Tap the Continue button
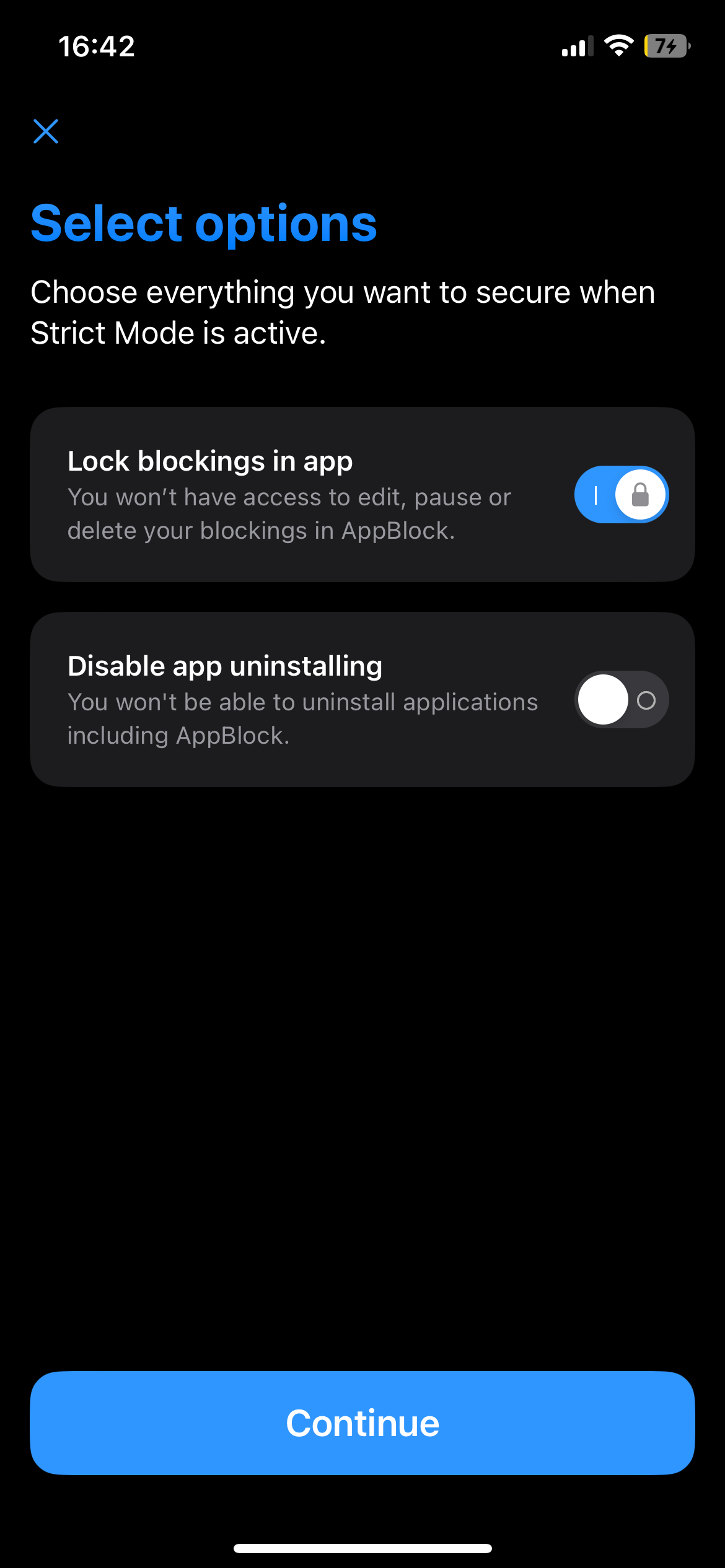 362,1422
